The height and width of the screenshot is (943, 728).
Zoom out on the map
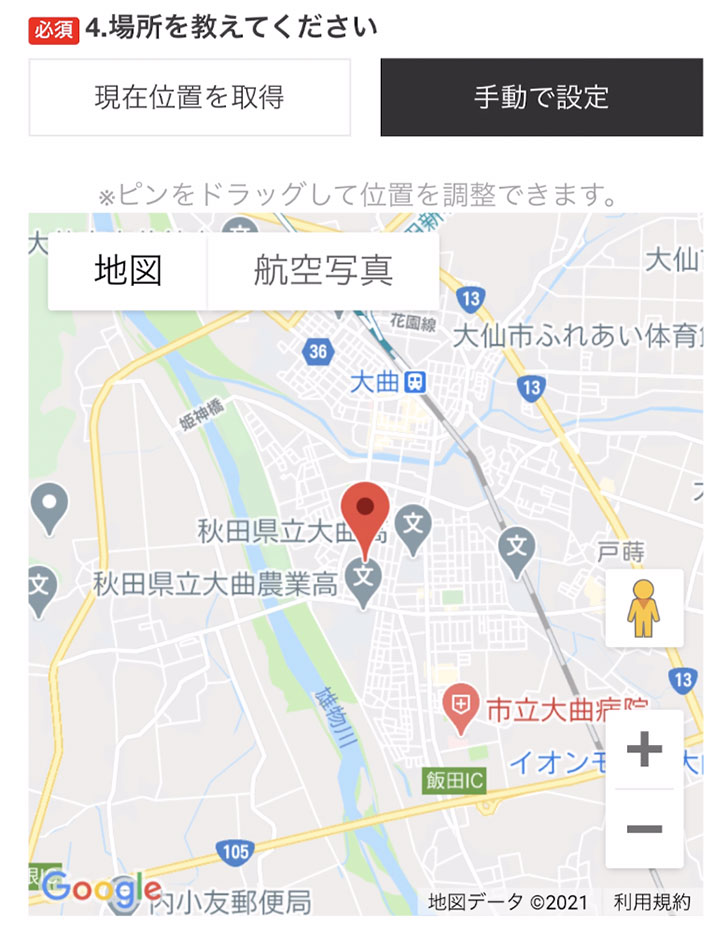pyautogui.click(x=644, y=829)
